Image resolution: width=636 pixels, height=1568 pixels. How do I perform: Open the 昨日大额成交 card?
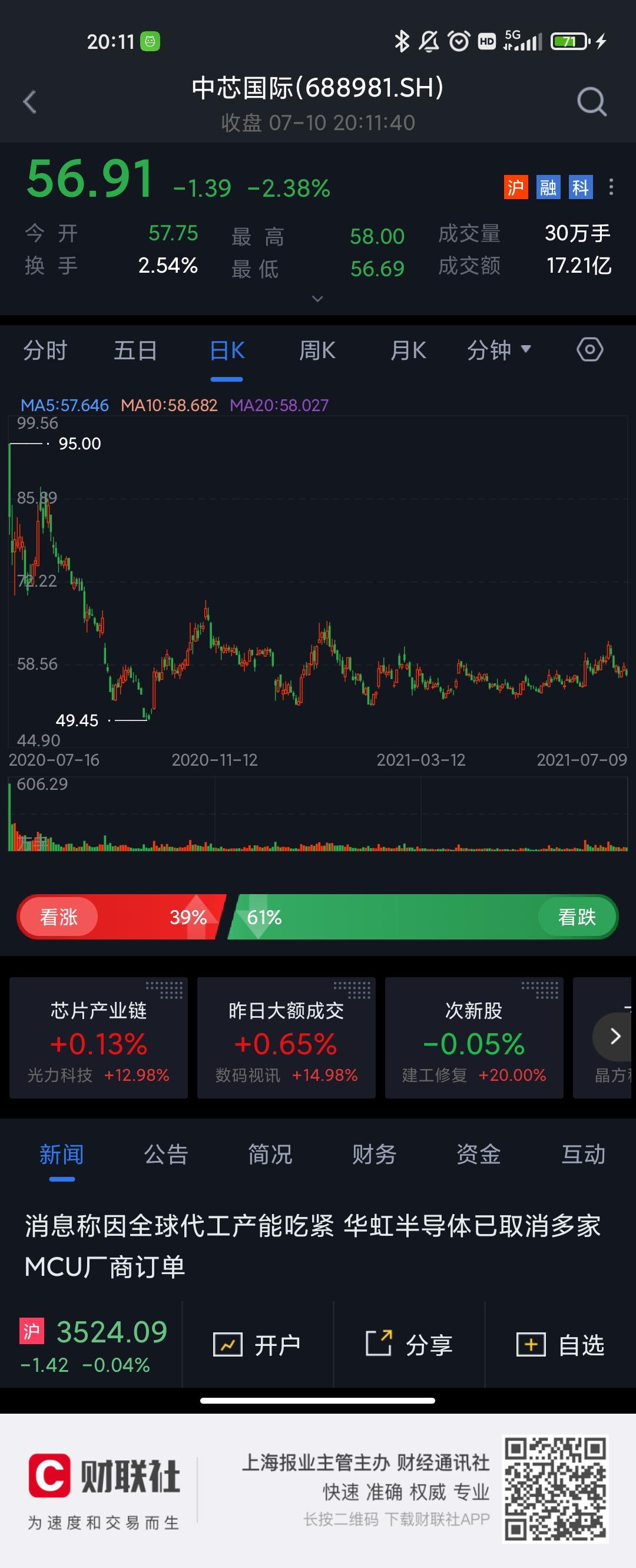(286, 1037)
